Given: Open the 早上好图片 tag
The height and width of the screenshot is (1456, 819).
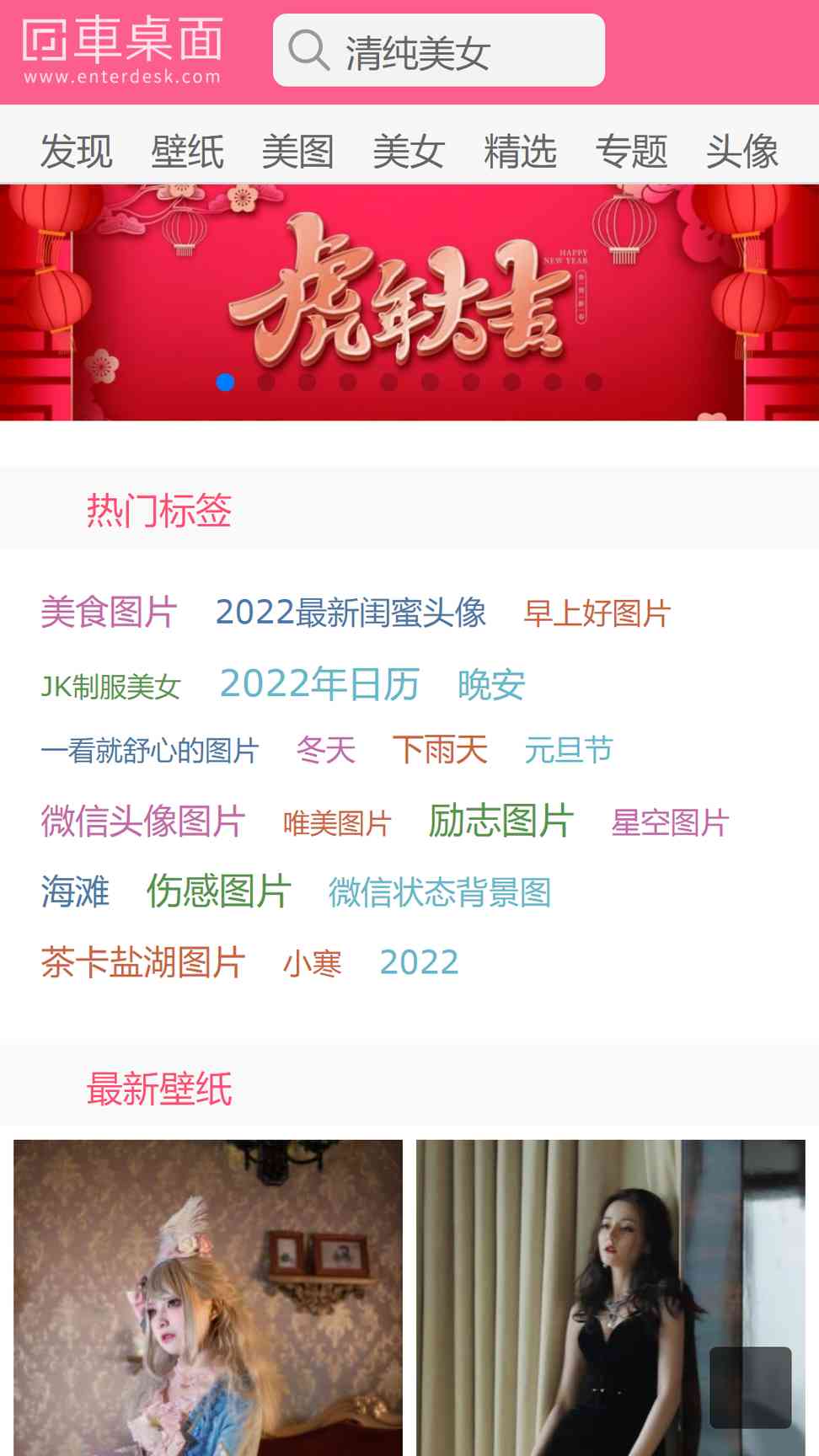Looking at the screenshot, I should 597,613.
